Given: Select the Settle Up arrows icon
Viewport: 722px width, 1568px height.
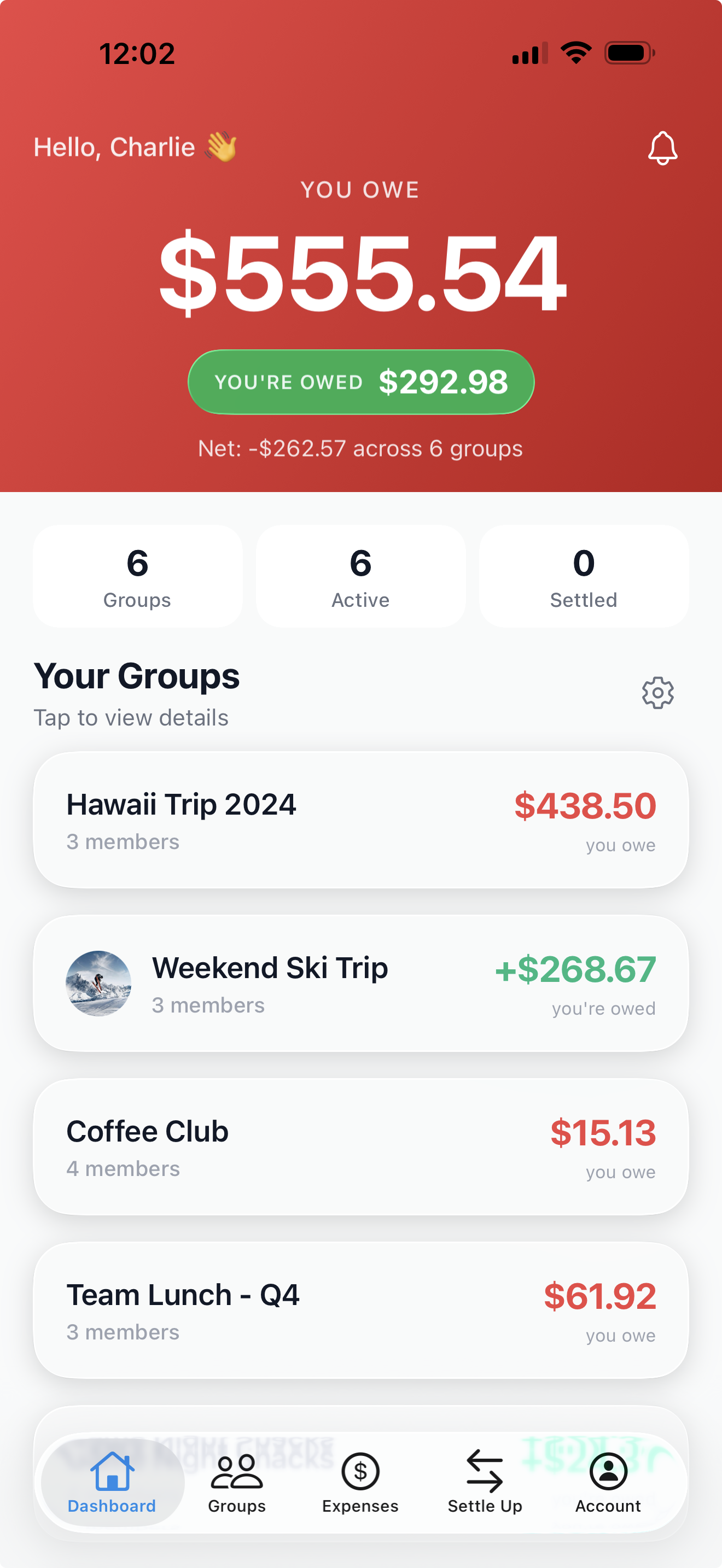Looking at the screenshot, I should 484,1470.
